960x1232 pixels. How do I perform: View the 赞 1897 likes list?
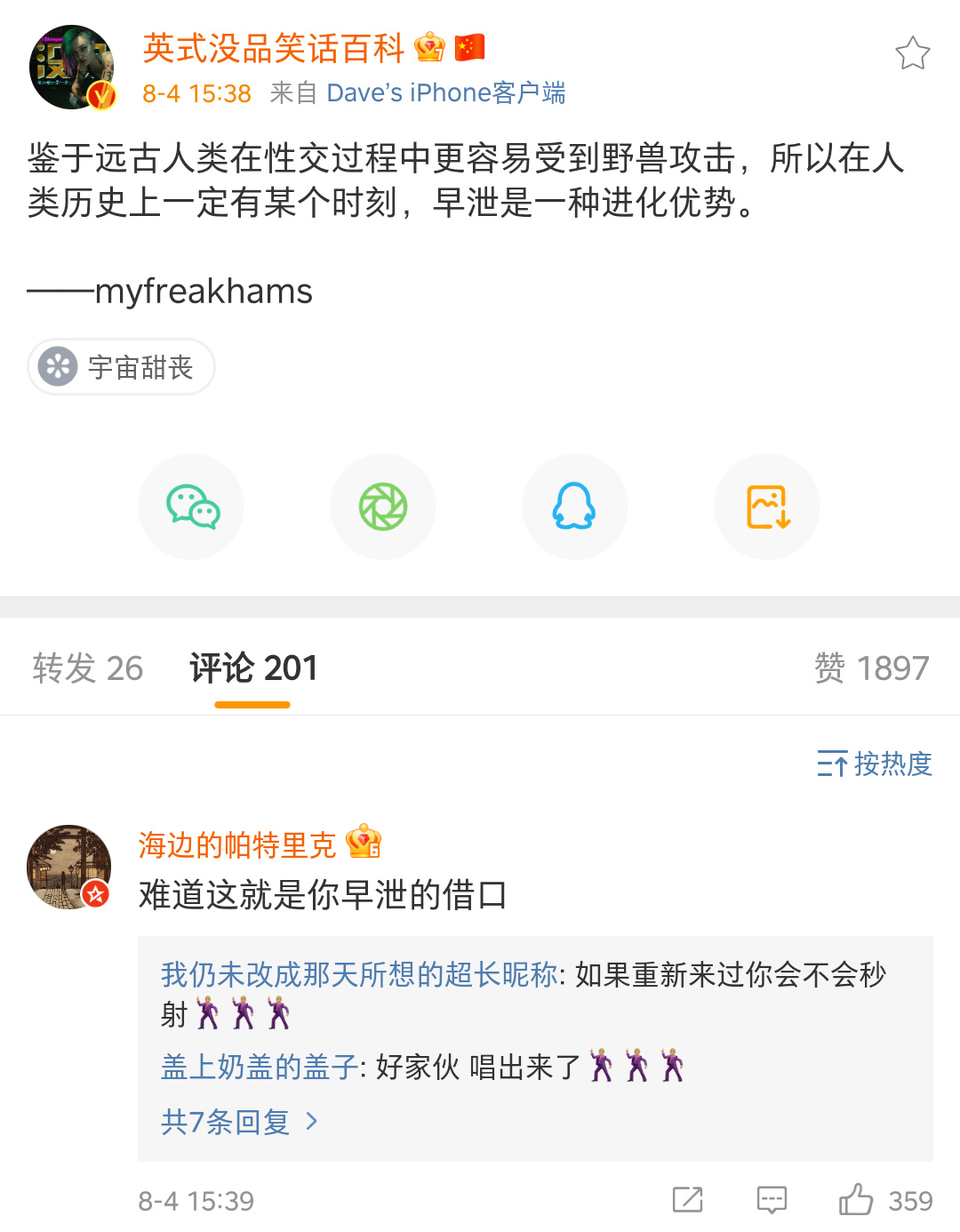871,668
